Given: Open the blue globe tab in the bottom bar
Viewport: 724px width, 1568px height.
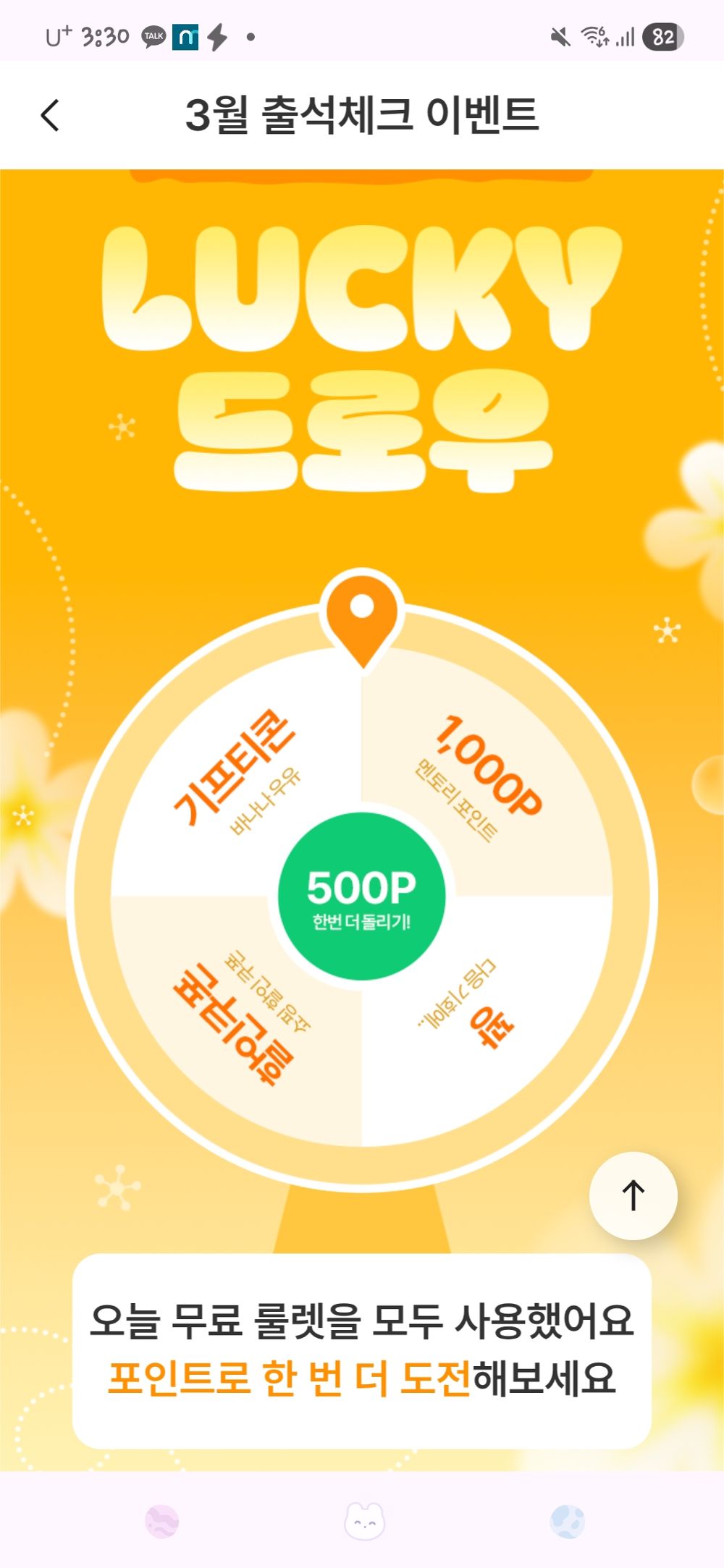Looking at the screenshot, I should click(567, 1521).
